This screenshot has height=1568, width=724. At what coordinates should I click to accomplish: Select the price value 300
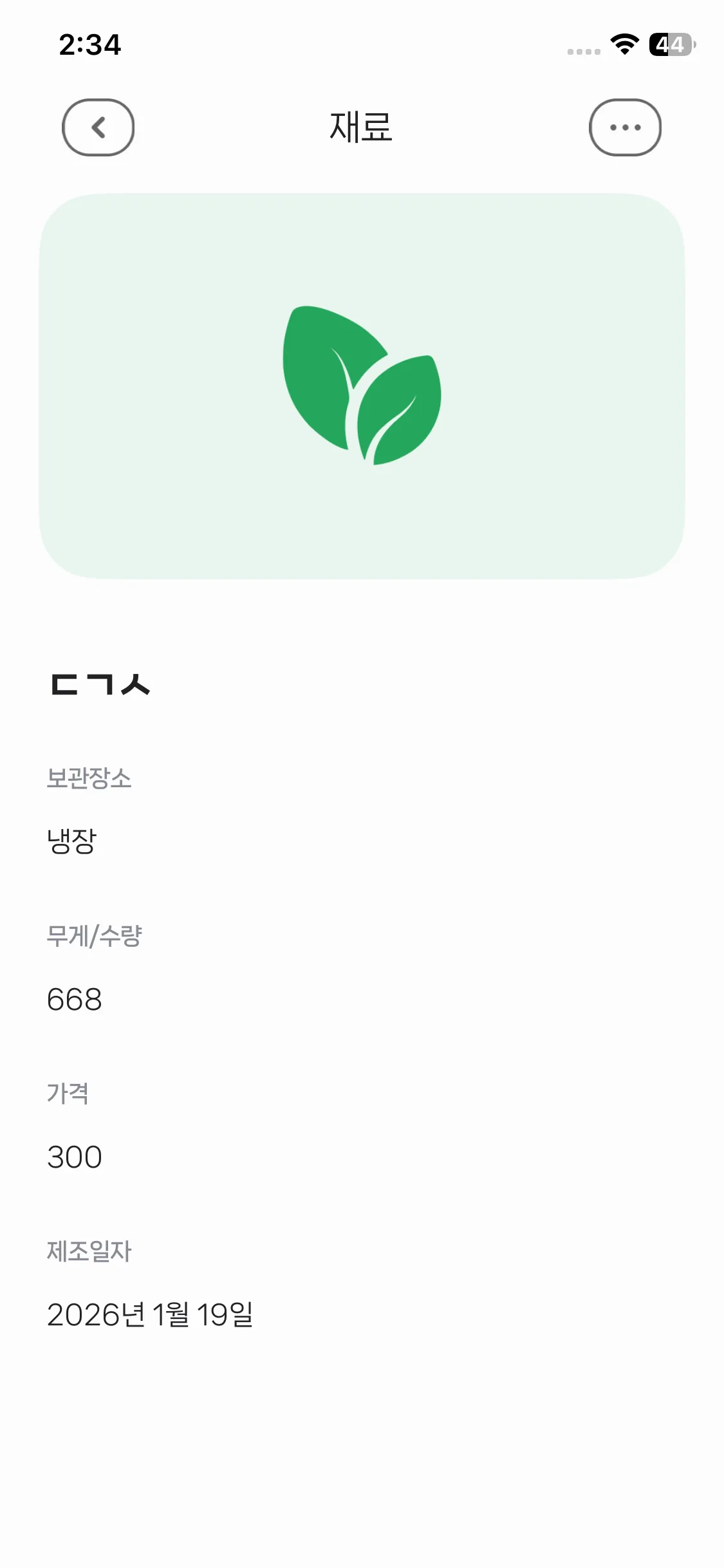point(74,1156)
